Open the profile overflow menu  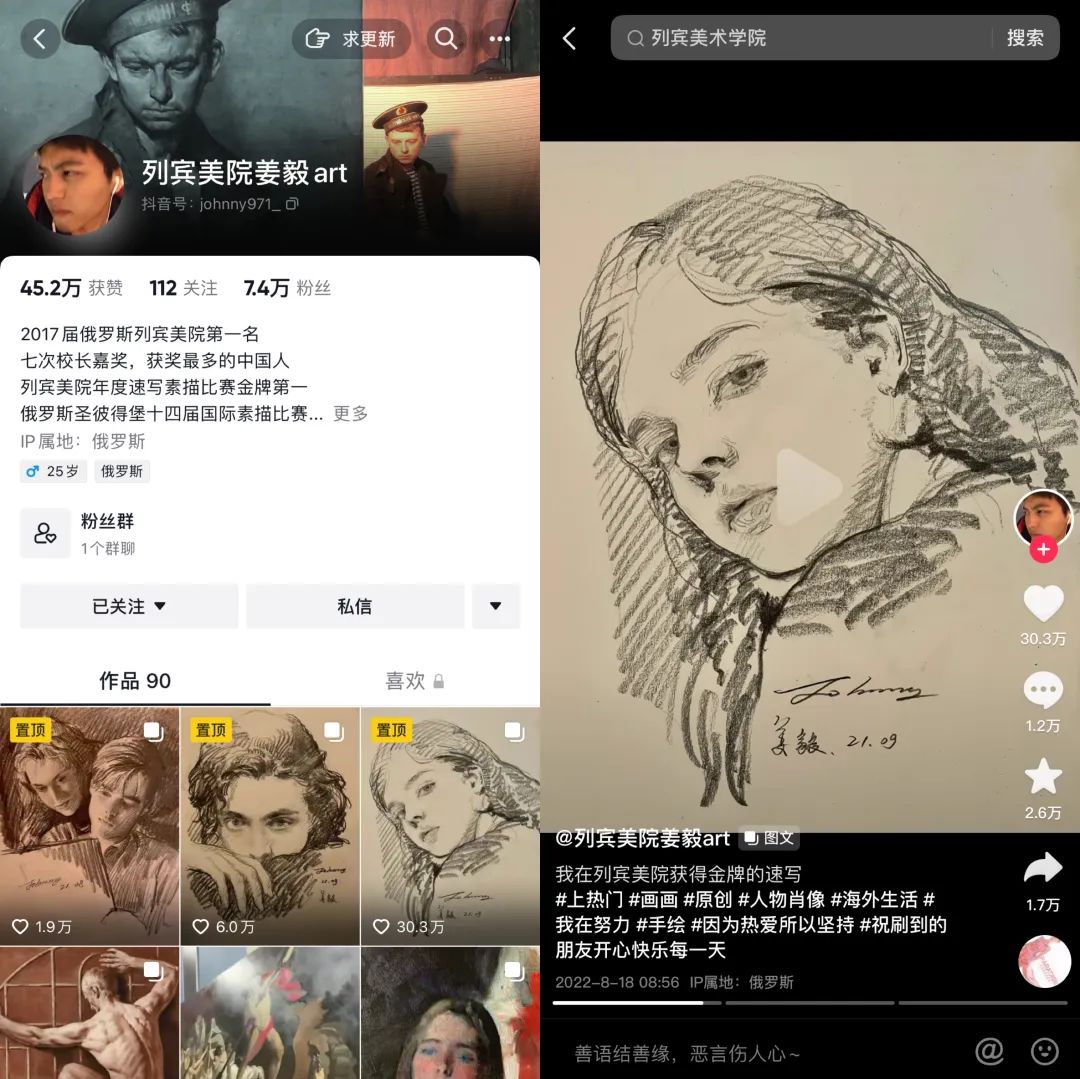pos(500,39)
